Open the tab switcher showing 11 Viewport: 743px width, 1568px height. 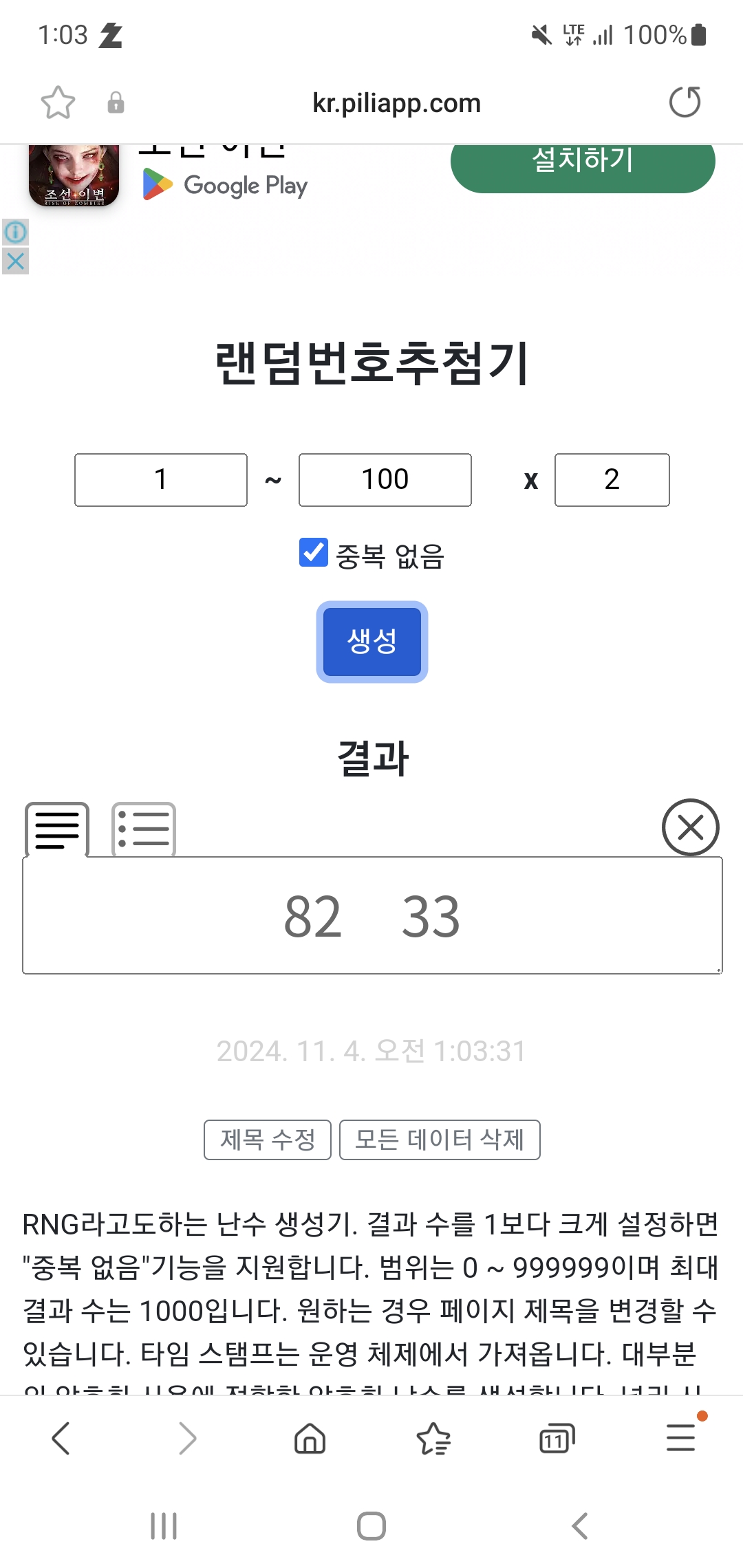click(557, 1438)
